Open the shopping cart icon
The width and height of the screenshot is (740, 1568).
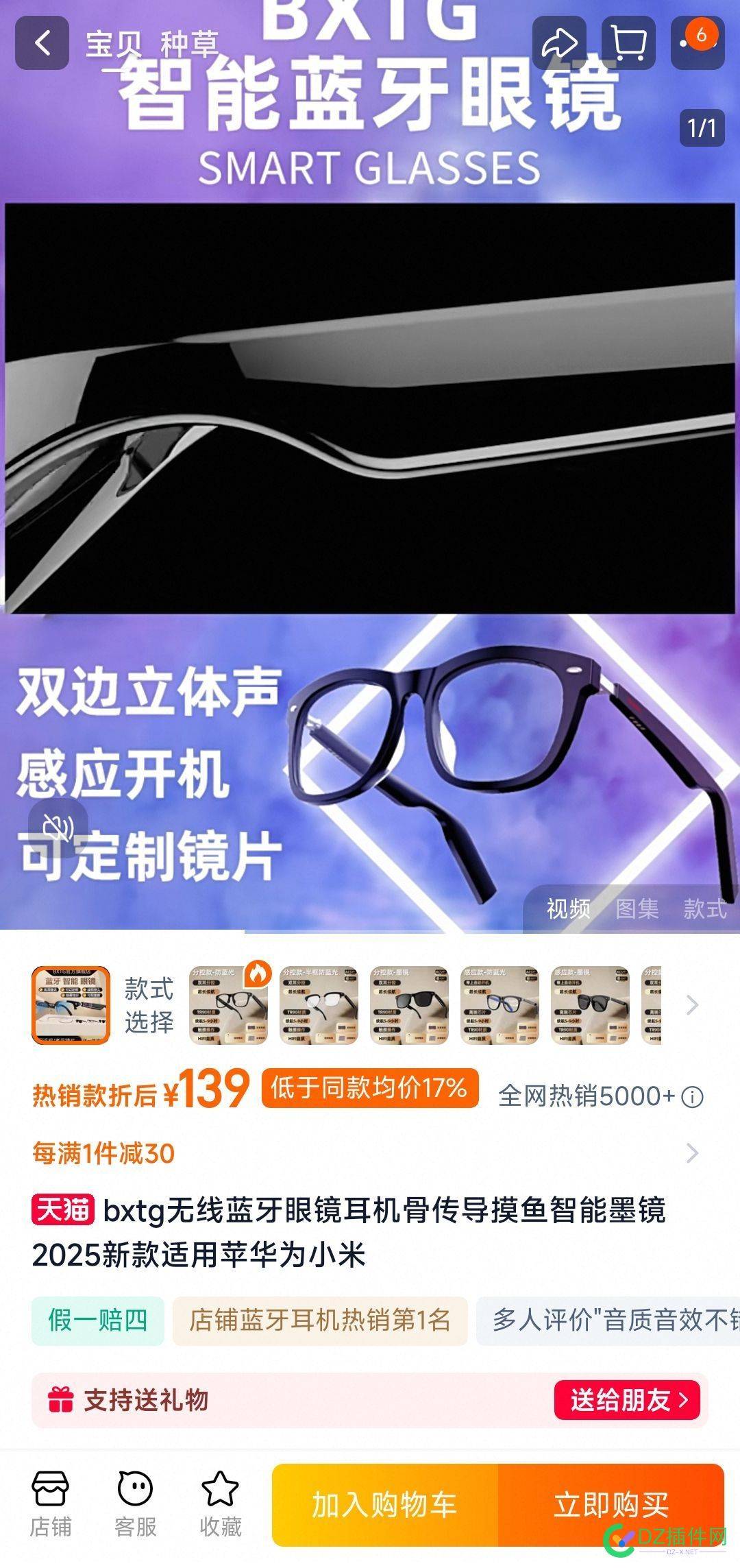point(628,43)
